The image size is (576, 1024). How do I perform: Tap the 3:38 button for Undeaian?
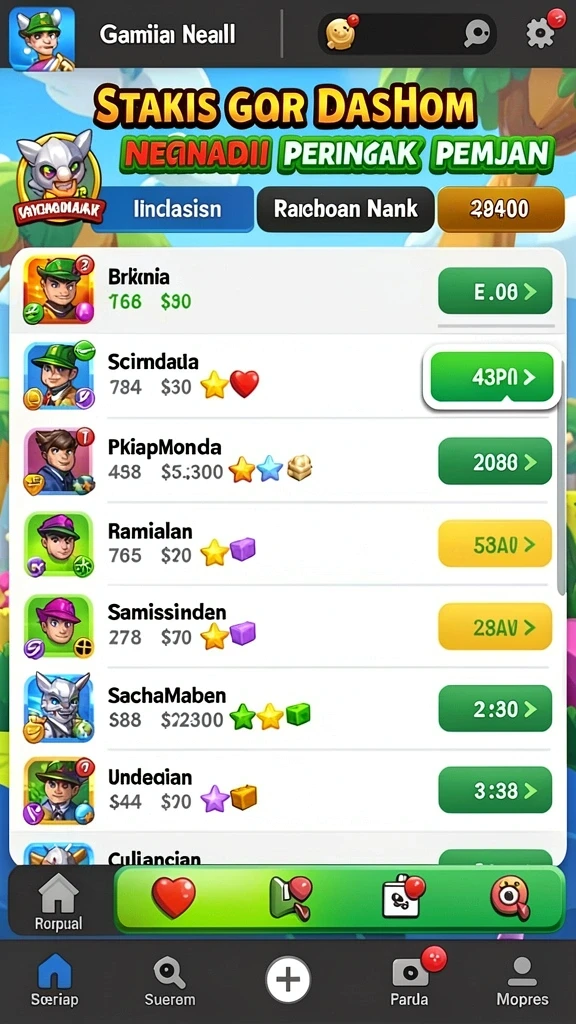[495, 790]
